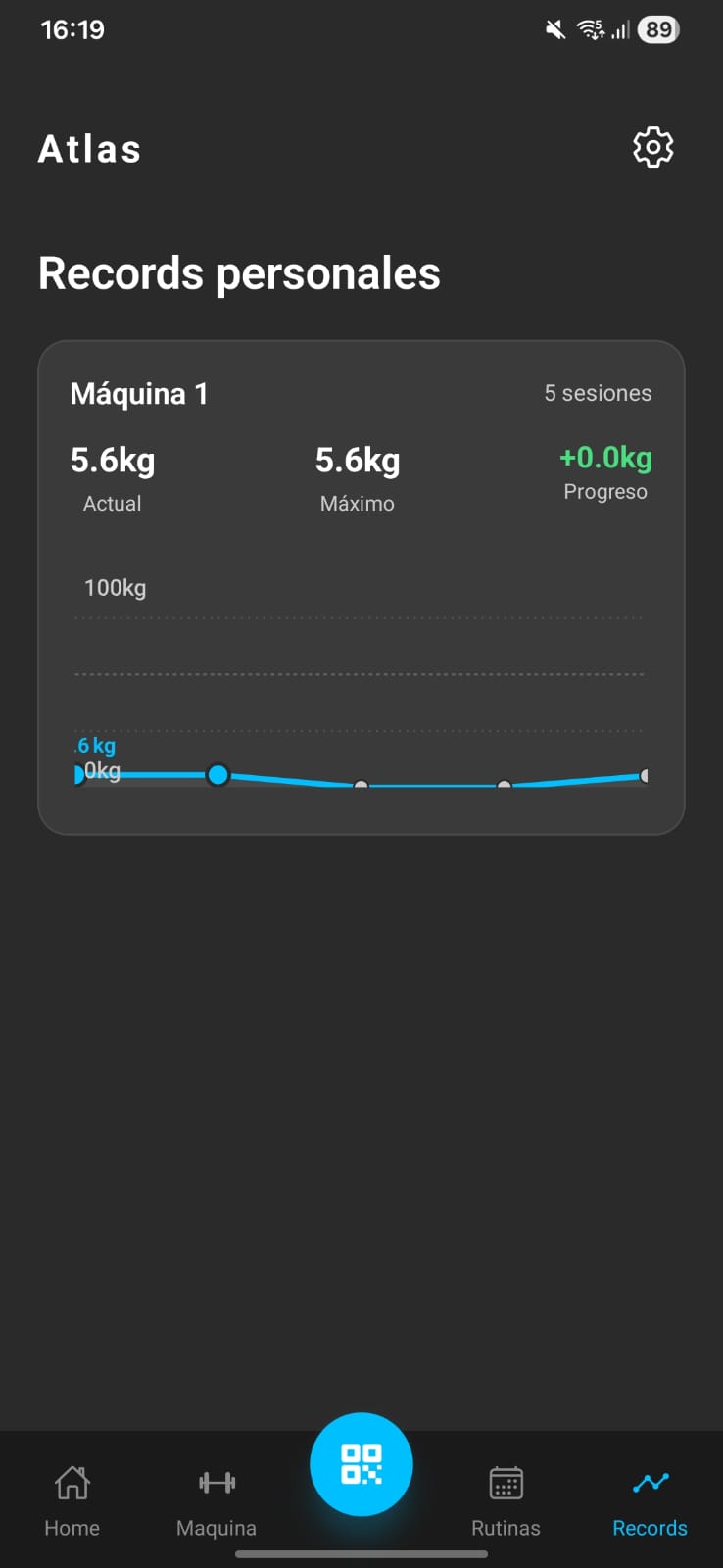The image size is (723, 1568).
Task: Switch to the Maquina tab
Action: pos(217,1499)
